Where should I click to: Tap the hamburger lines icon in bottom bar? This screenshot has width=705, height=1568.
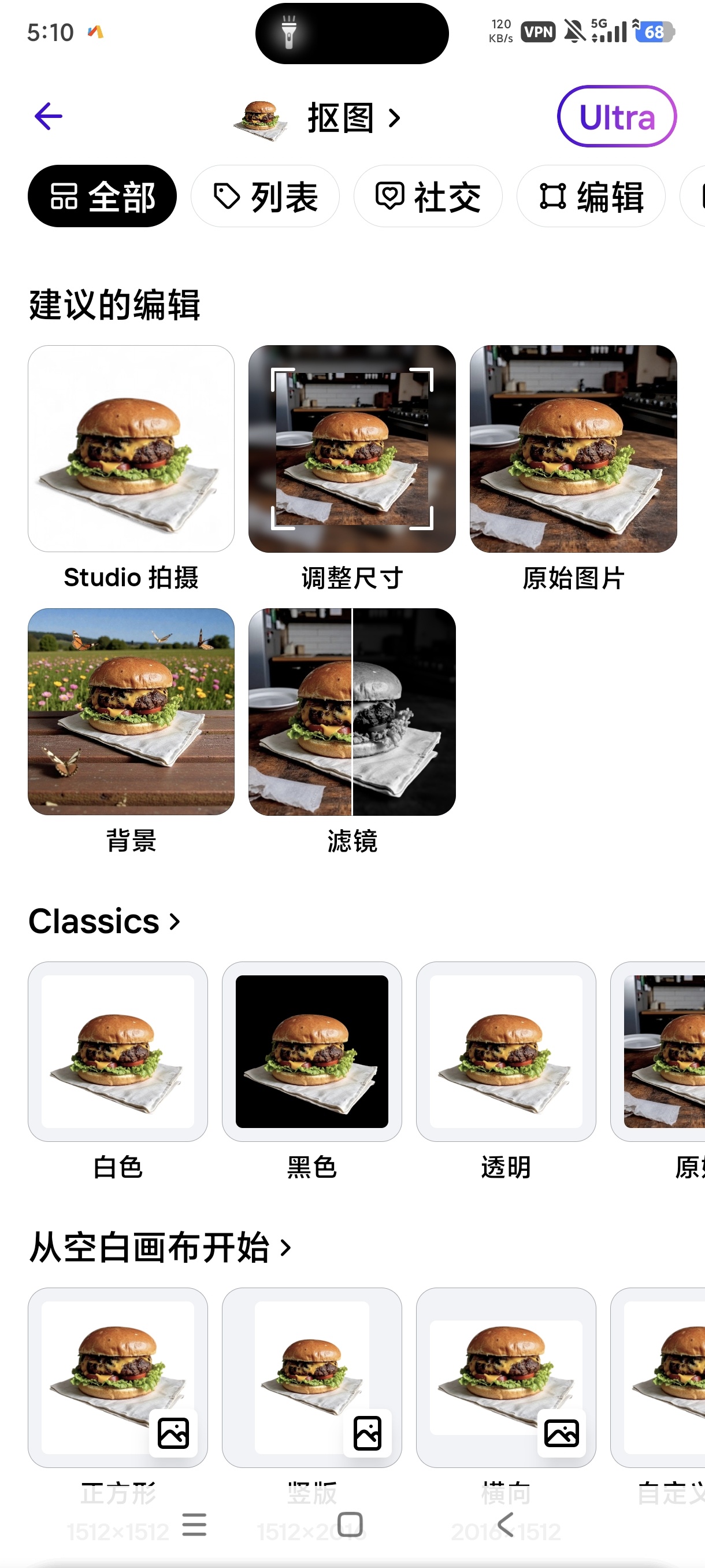coord(195,1526)
